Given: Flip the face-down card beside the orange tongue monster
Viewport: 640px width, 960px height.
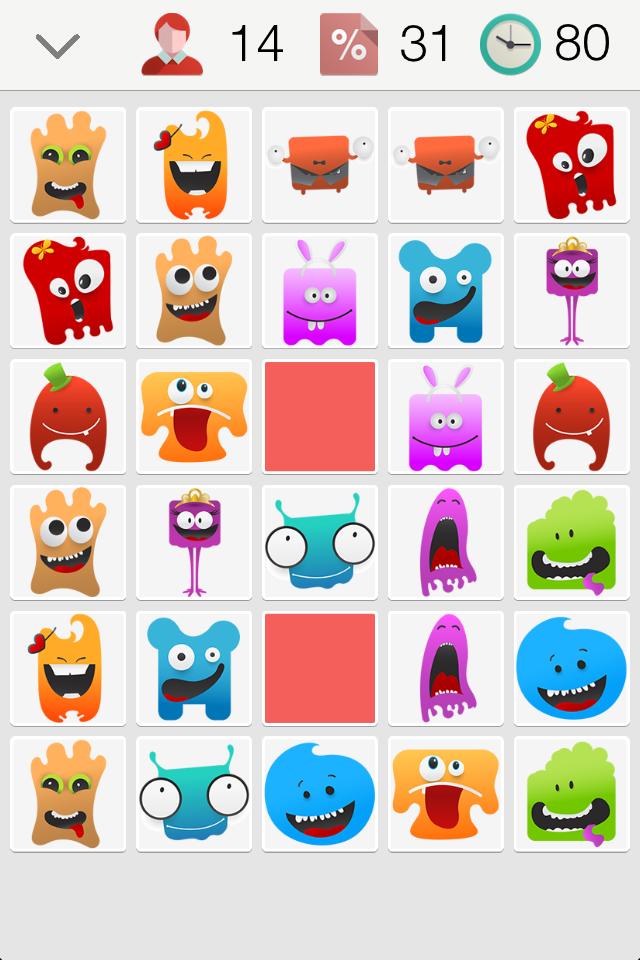Looking at the screenshot, I should (320, 416).
